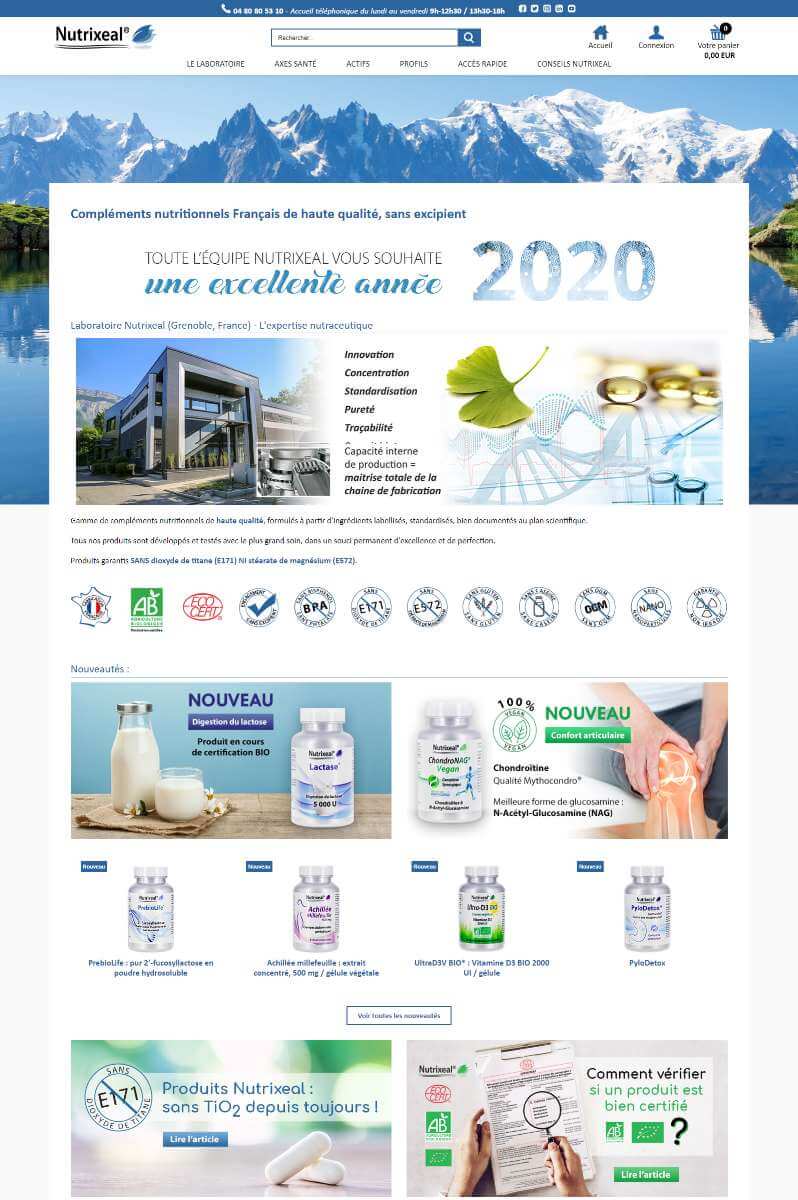
Task: Tap the Rechercher search field
Action: point(364,38)
